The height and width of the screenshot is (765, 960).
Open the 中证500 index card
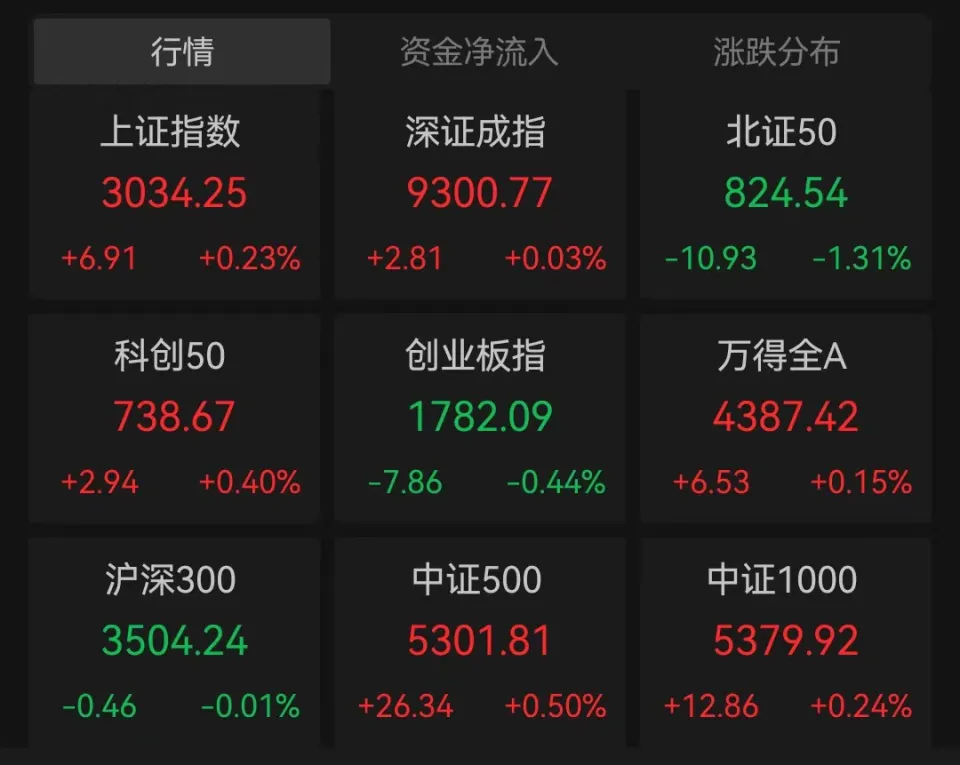(480, 642)
